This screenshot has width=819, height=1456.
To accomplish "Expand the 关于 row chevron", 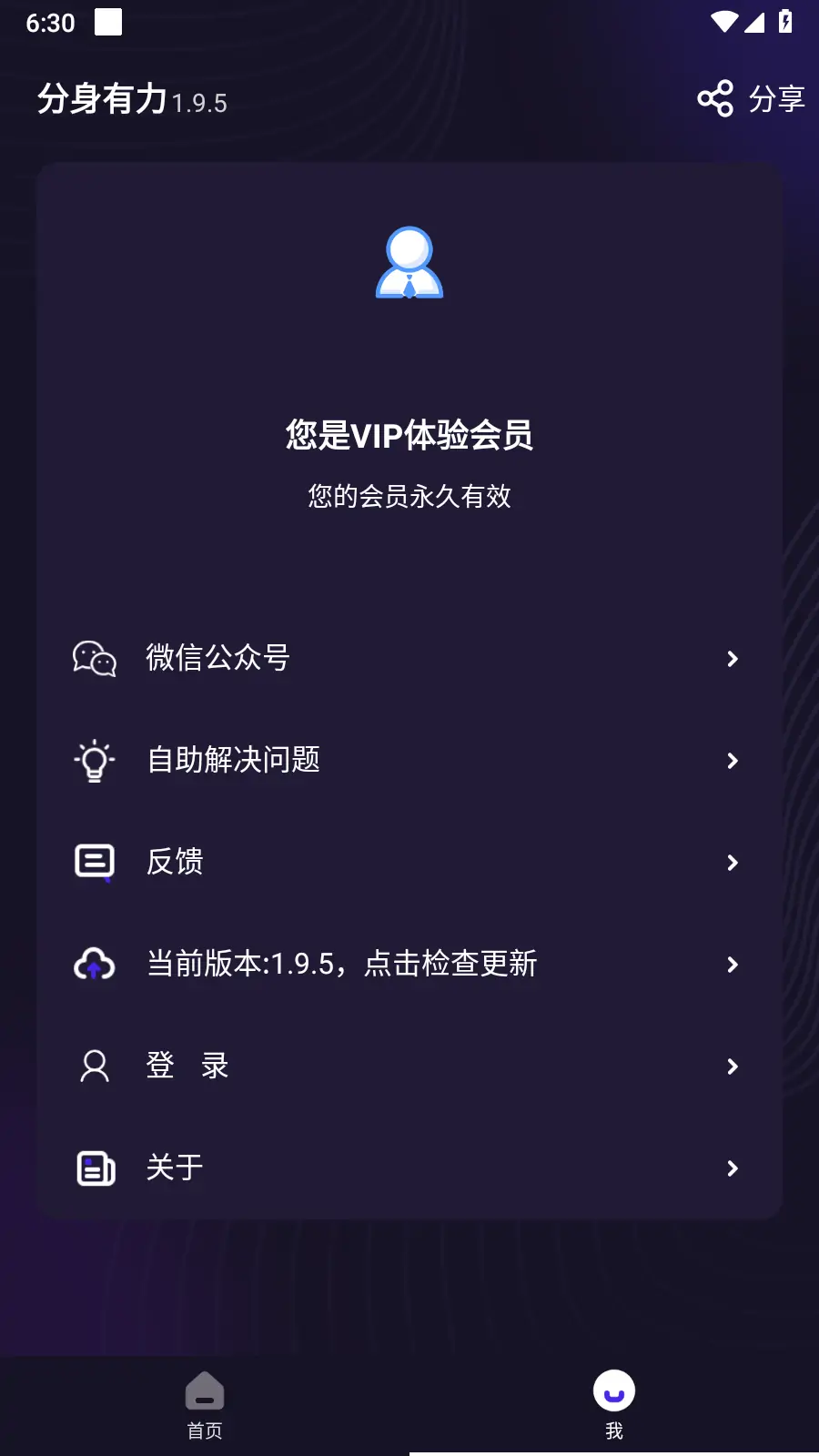I will tap(733, 1168).
